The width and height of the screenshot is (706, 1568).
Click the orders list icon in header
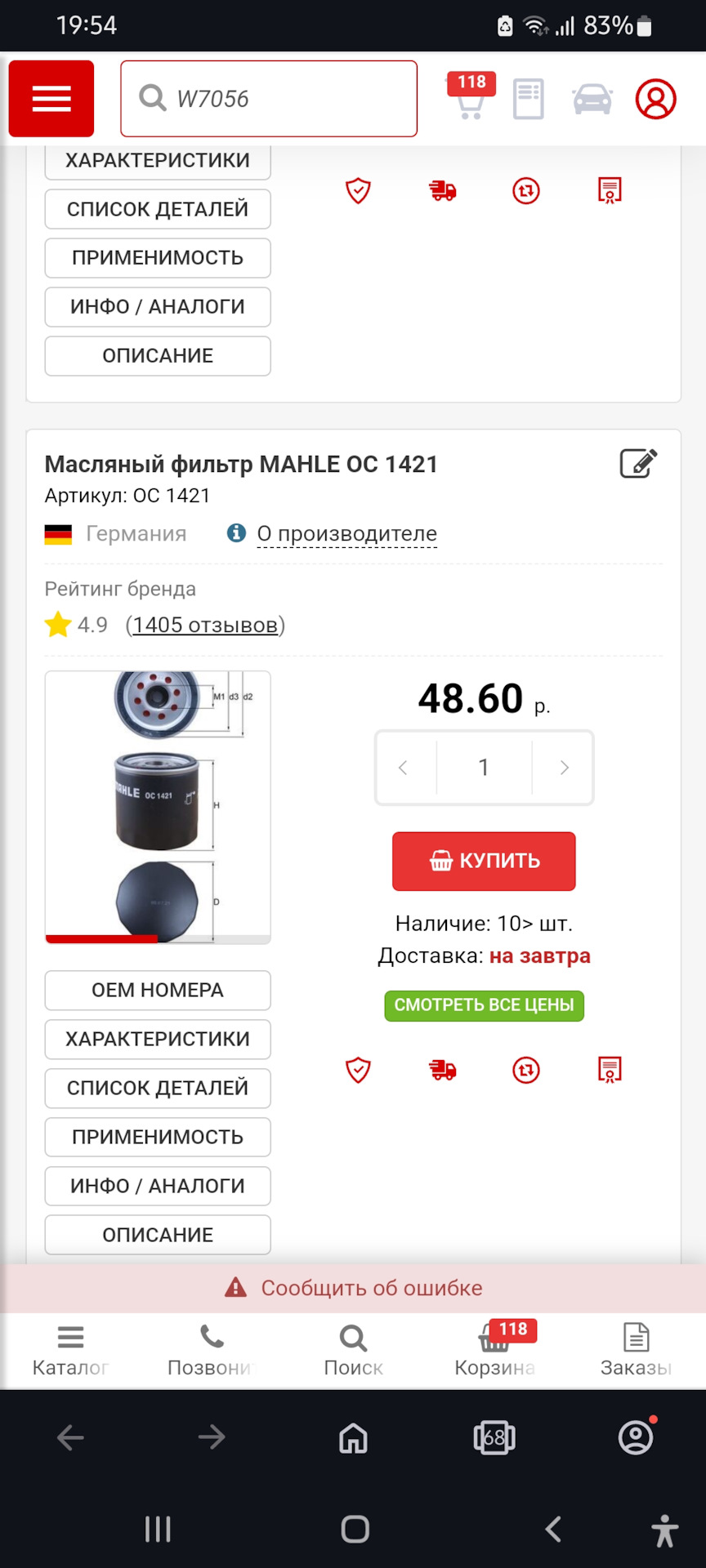click(528, 99)
